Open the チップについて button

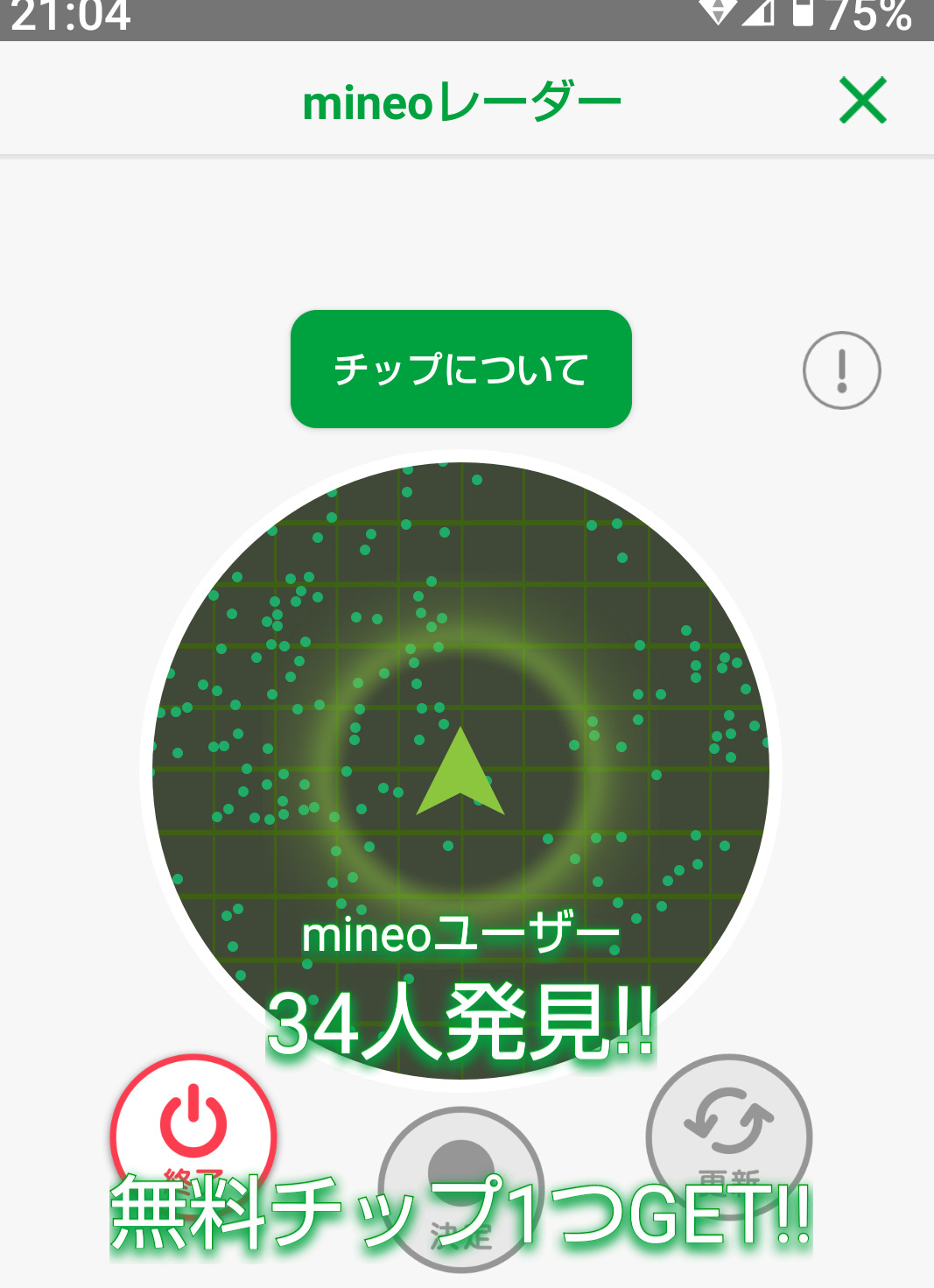pos(461,370)
